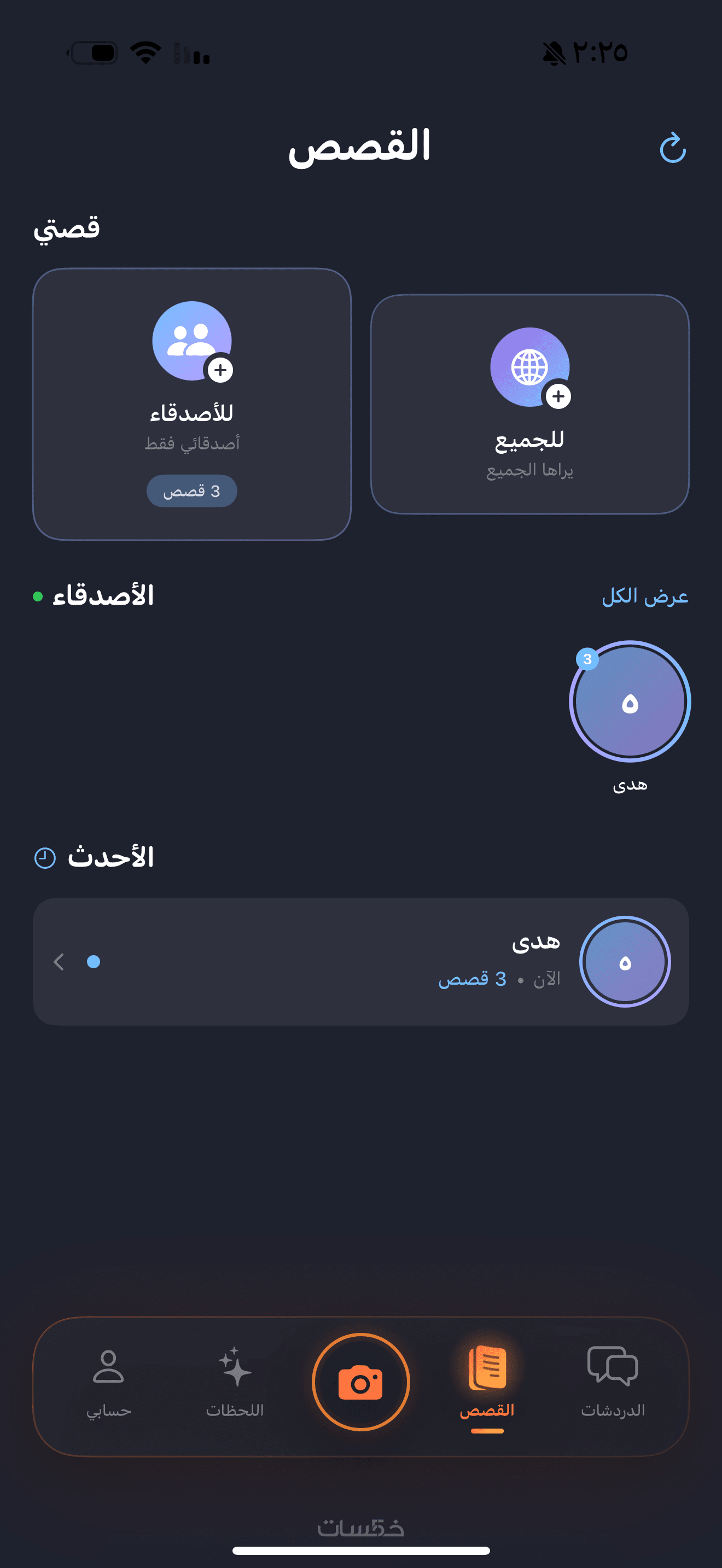Select the القصص tab
The width and height of the screenshot is (722, 1568).
[487, 1380]
